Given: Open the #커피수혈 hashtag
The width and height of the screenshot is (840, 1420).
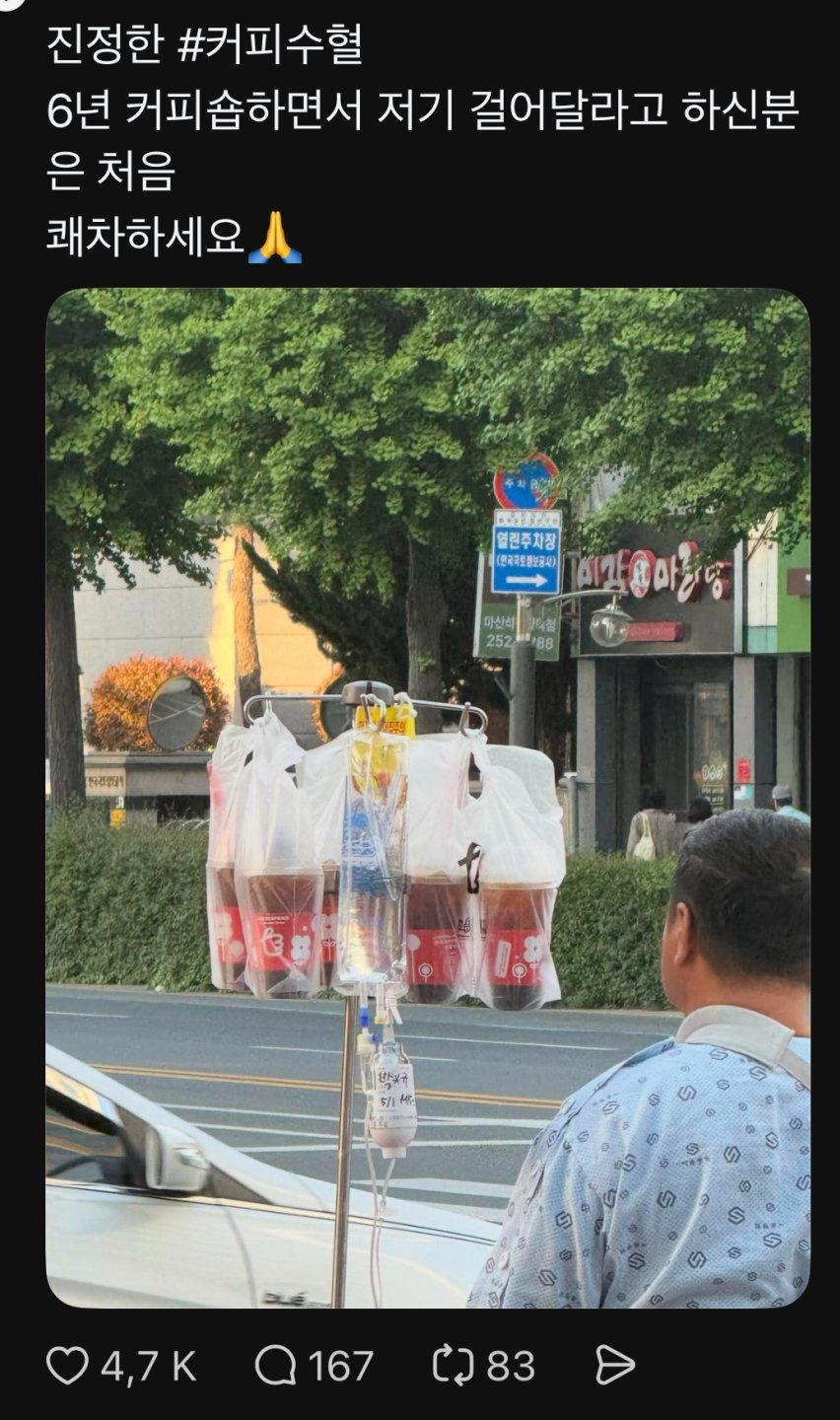Looking at the screenshot, I should click(271, 45).
